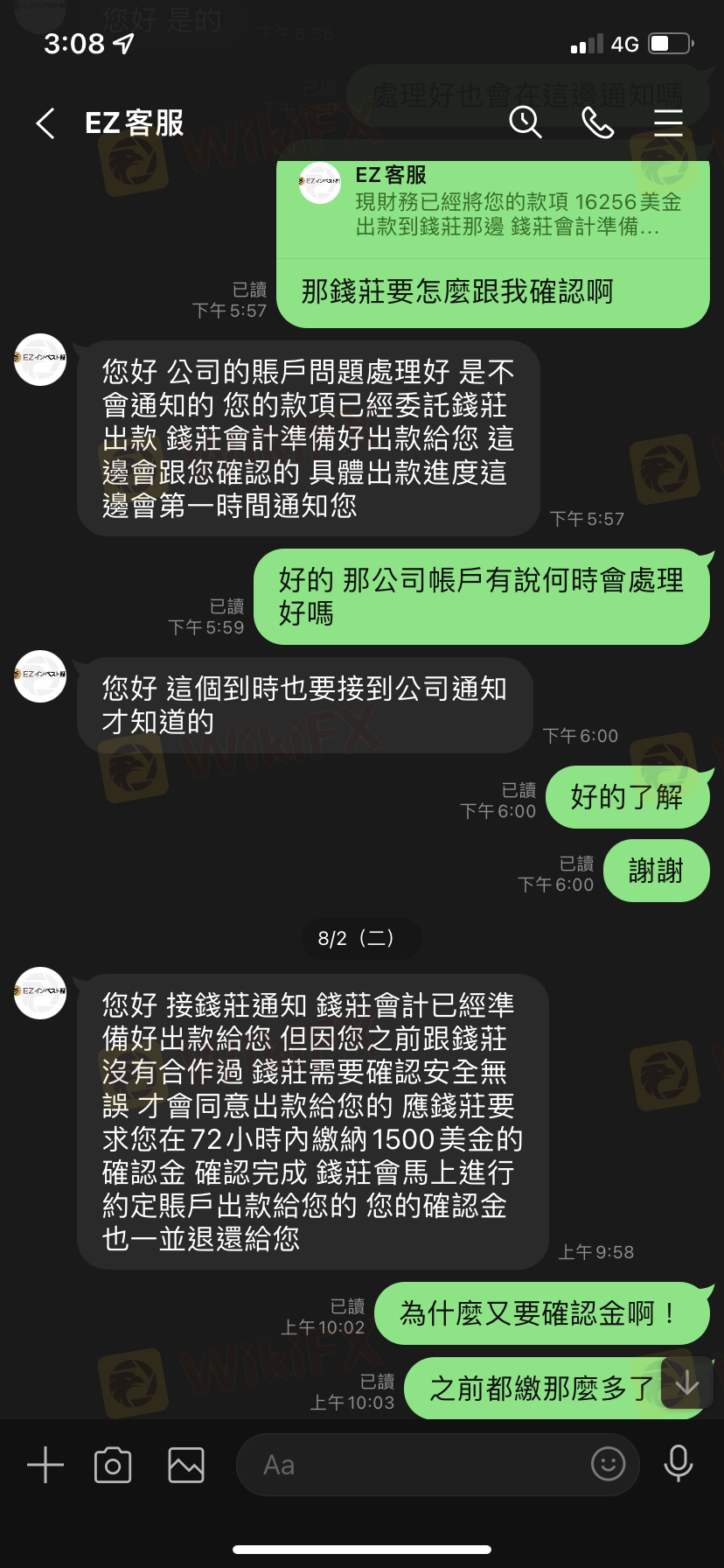The width and height of the screenshot is (724, 1568).
Task: Open the emoji sticker picker
Action: click(x=608, y=1463)
